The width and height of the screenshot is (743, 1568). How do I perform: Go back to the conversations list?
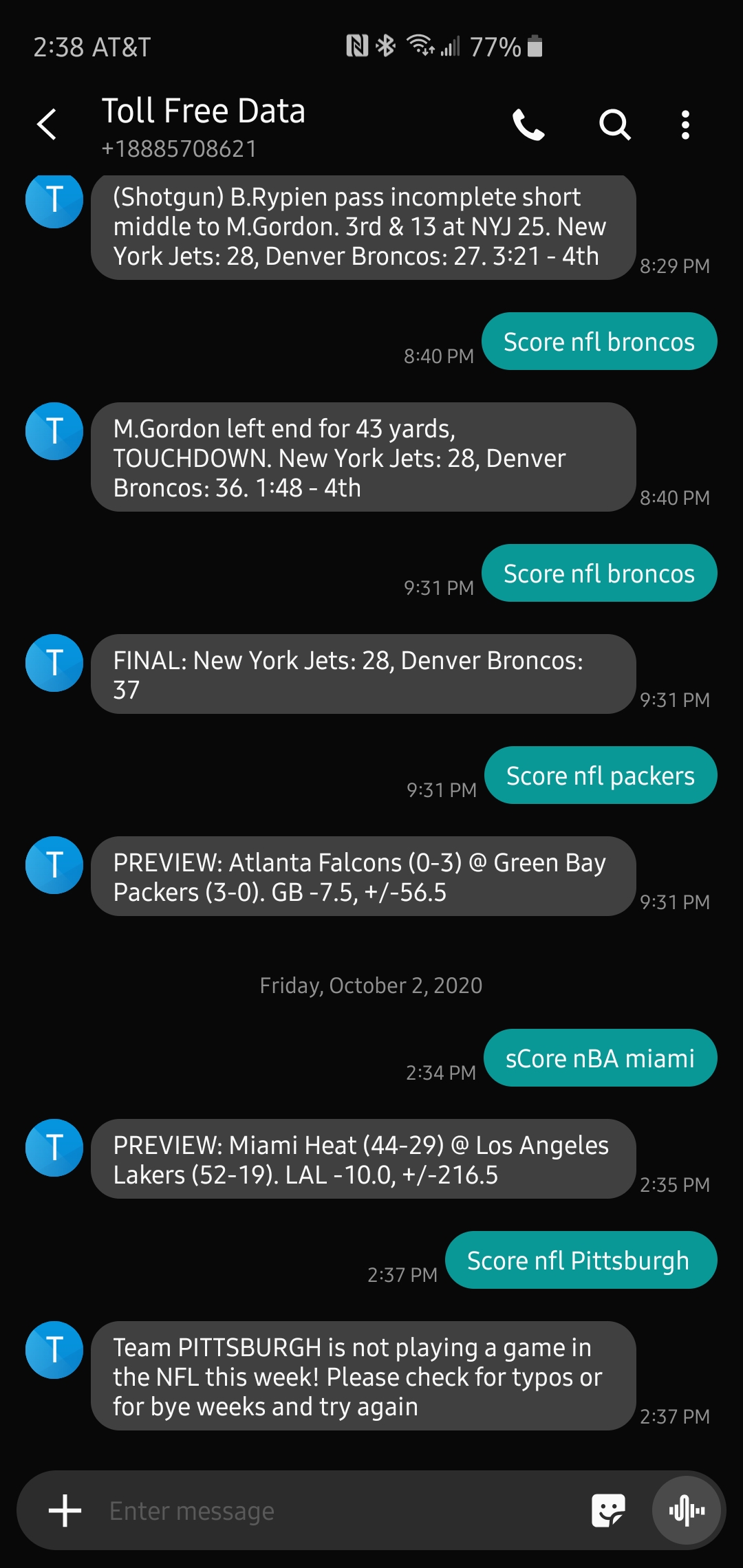(x=47, y=125)
